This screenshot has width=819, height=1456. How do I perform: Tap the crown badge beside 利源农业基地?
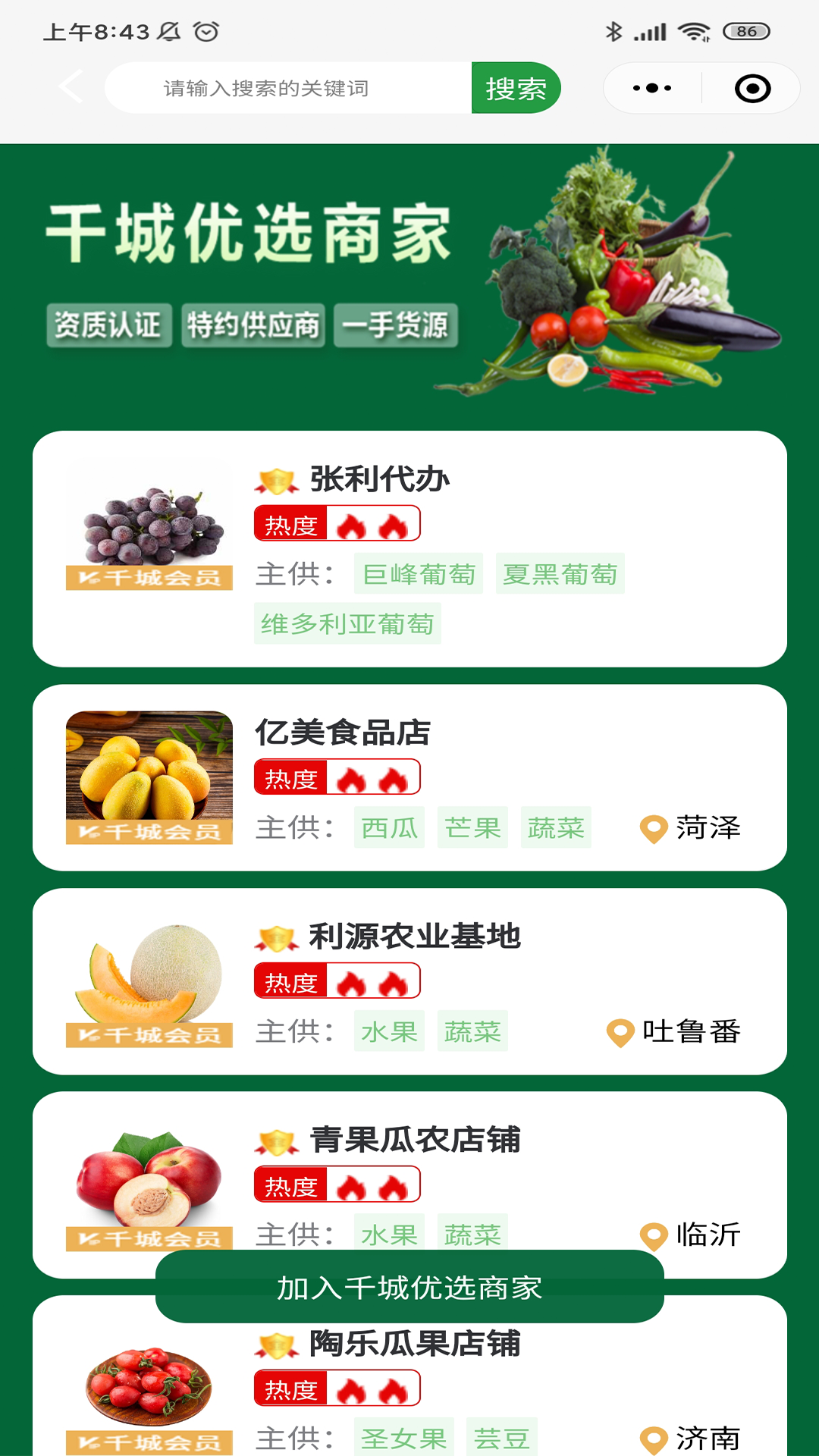(277, 936)
